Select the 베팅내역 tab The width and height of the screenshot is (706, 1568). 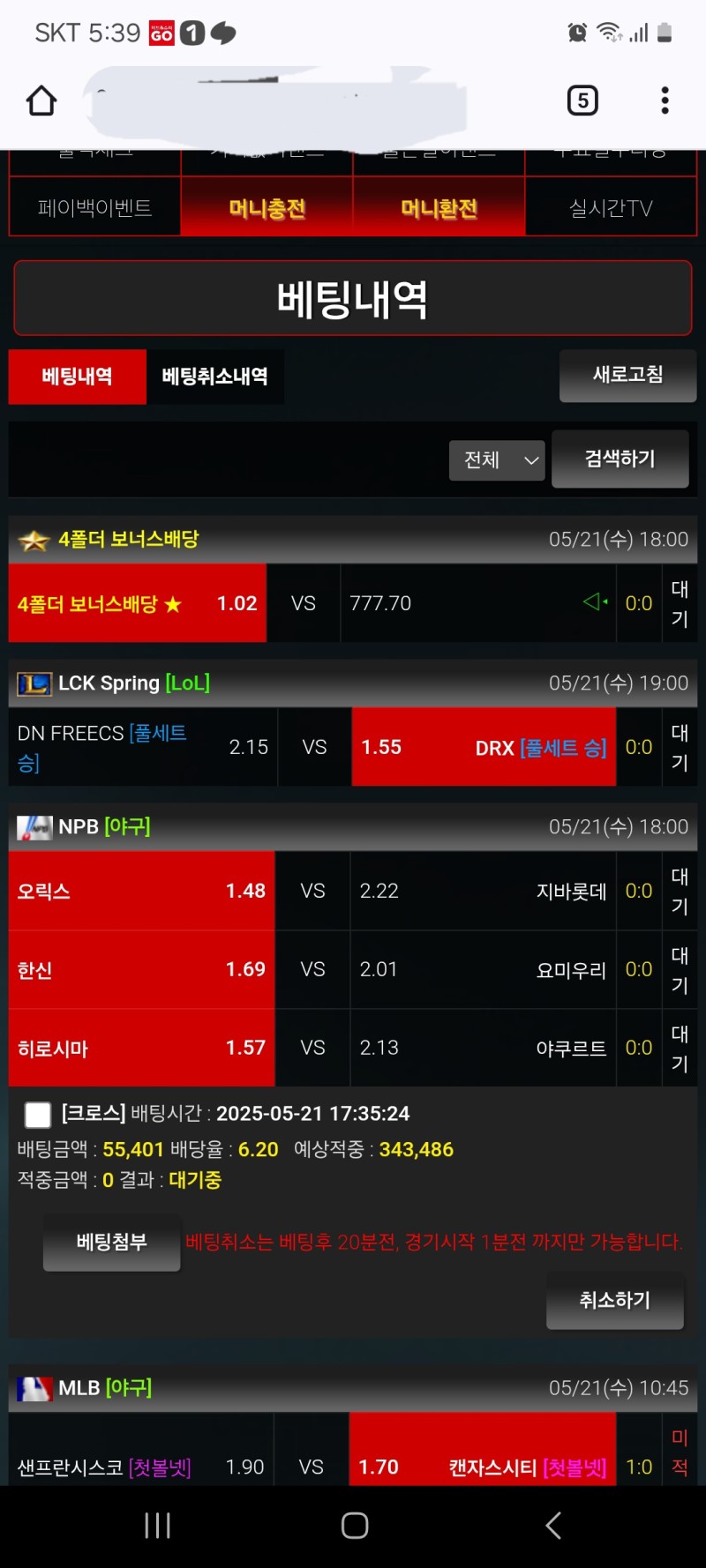coord(77,377)
